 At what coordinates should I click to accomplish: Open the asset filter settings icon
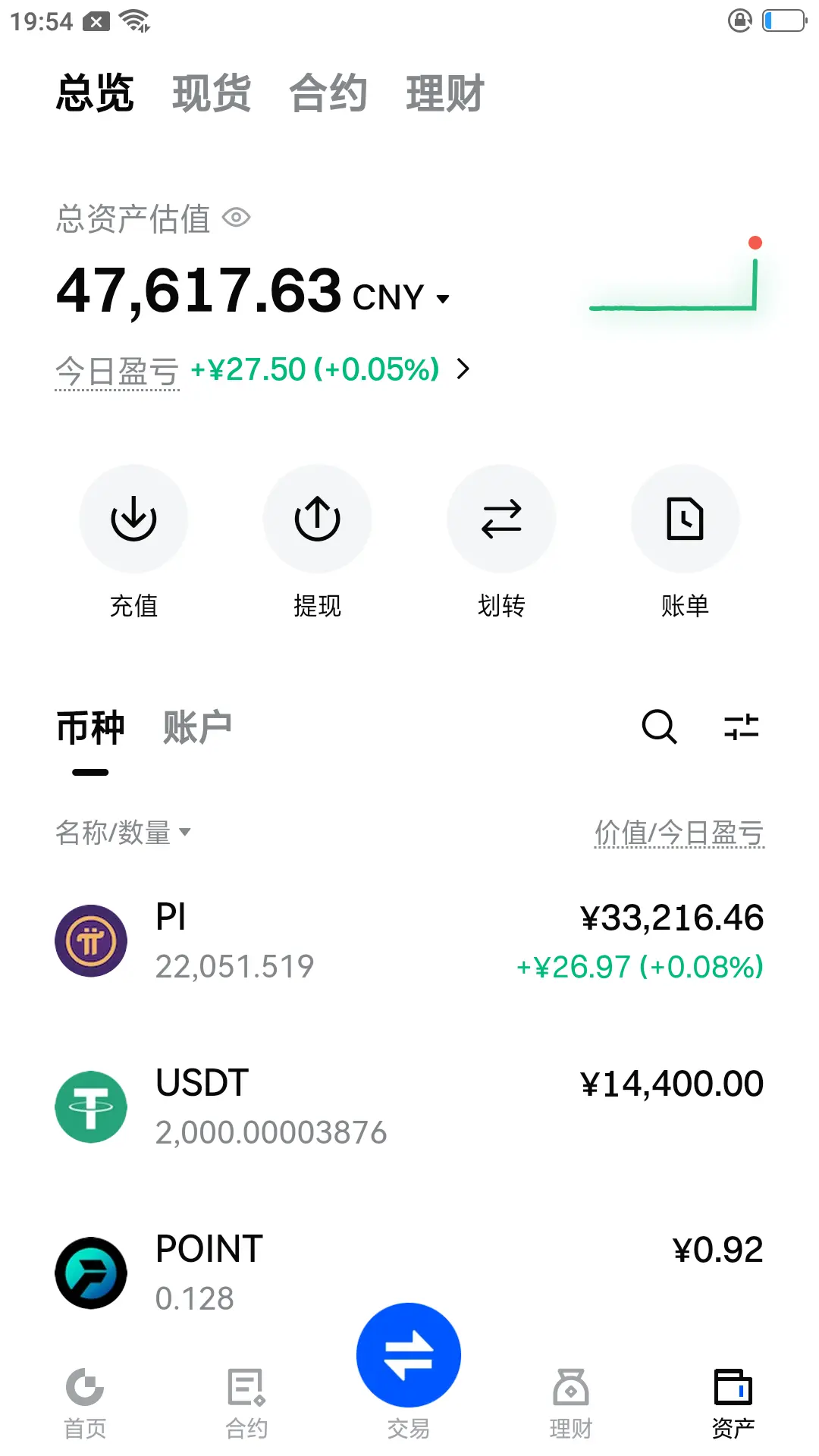[x=742, y=726]
